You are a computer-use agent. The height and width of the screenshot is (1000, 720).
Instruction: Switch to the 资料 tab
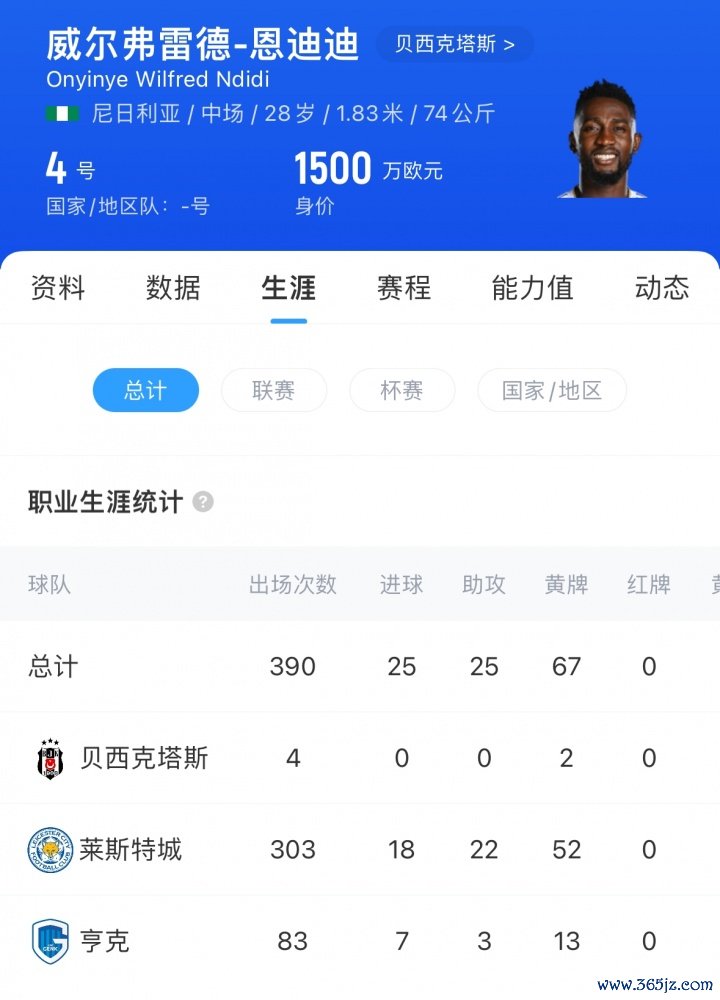pos(58,288)
